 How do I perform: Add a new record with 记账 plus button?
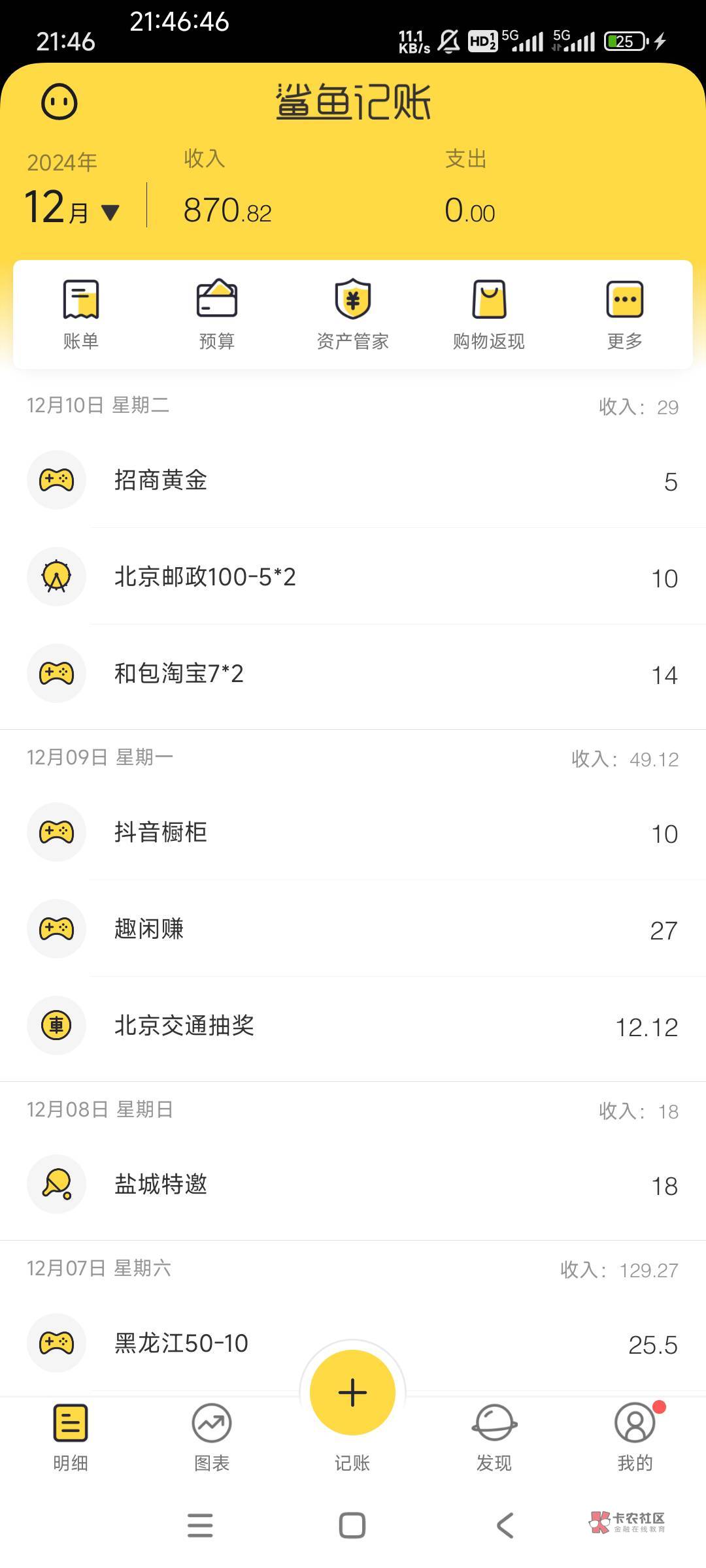(352, 1392)
